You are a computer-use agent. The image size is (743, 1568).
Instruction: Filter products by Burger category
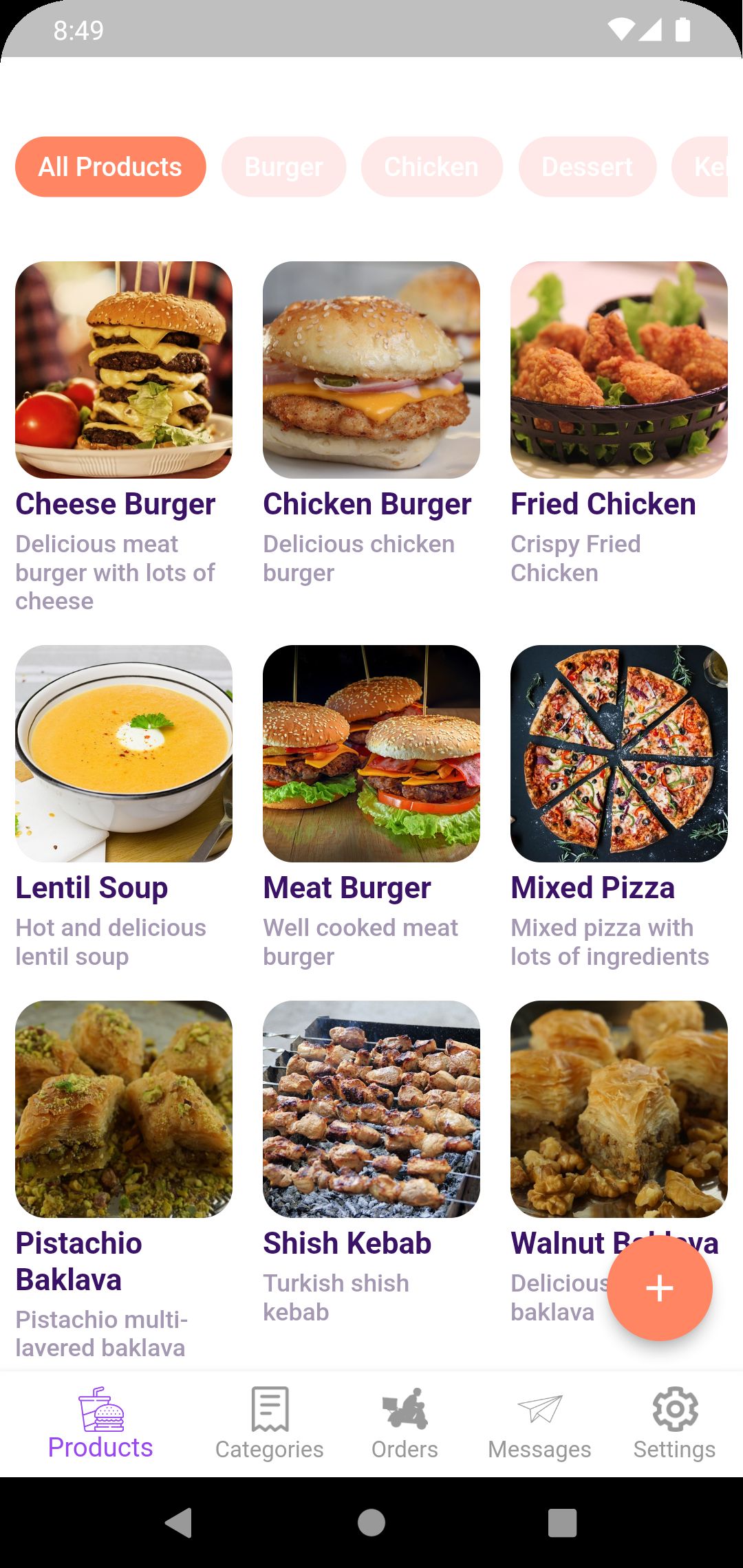coord(283,167)
